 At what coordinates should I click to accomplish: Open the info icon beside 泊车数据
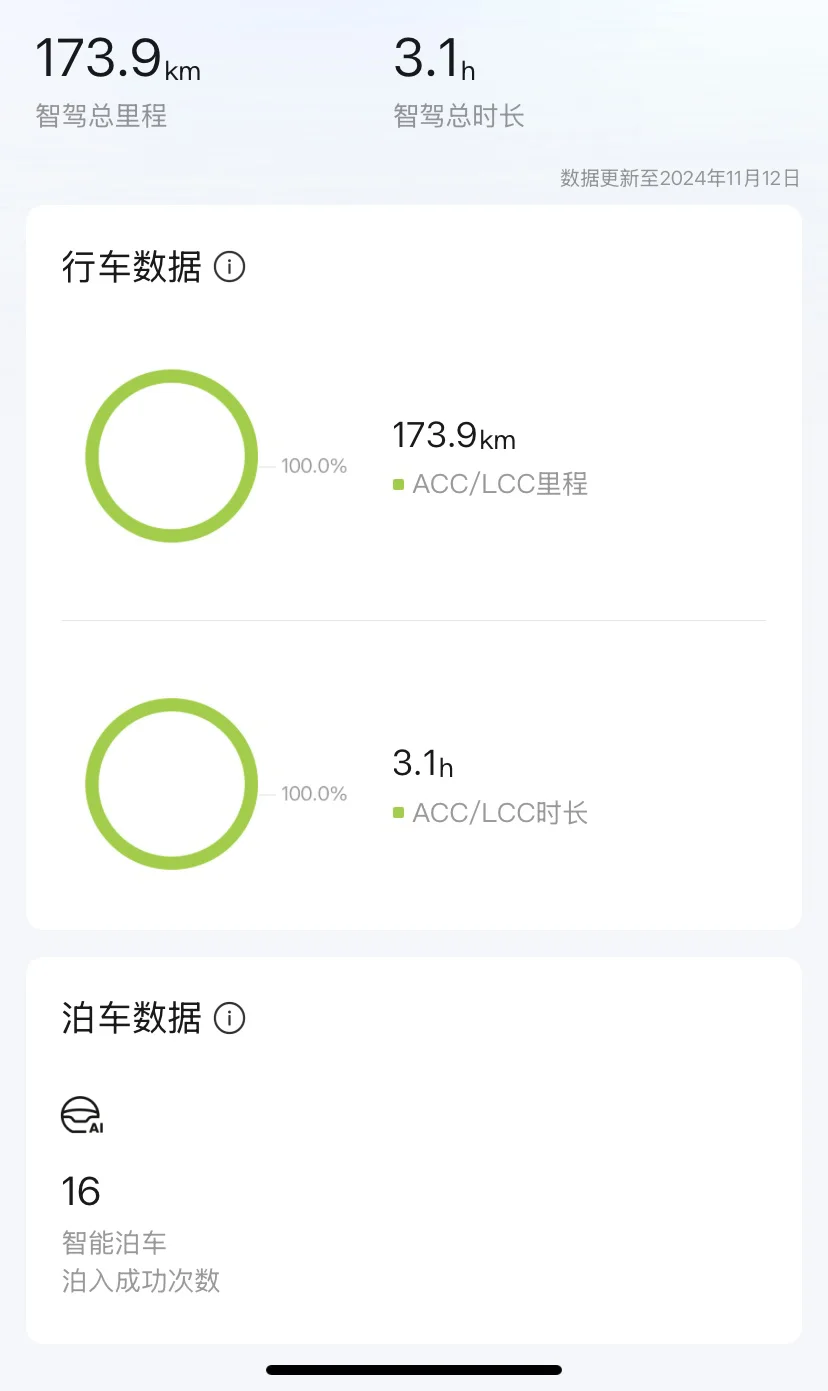(x=230, y=1019)
